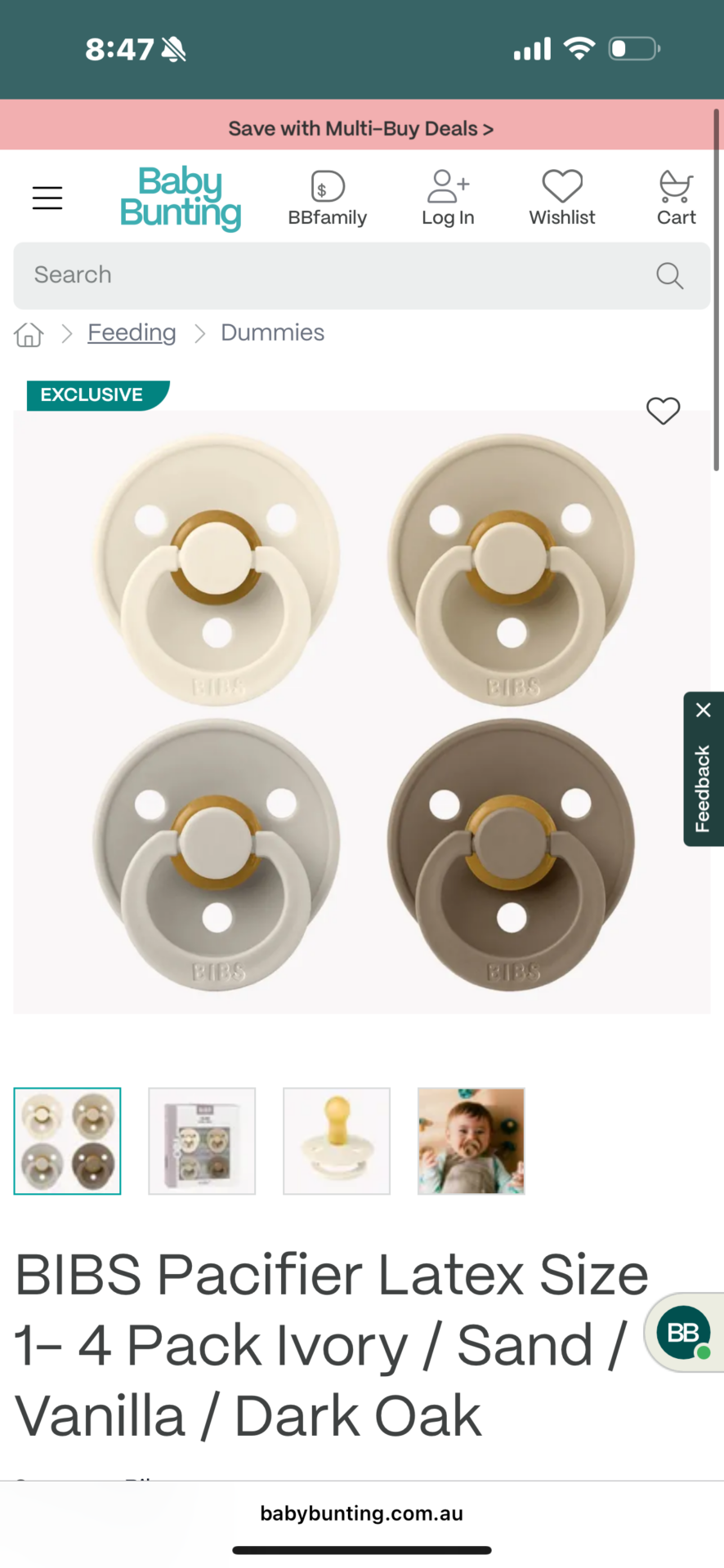Tap the Search field
The image size is (724, 1568).
[x=343, y=275]
